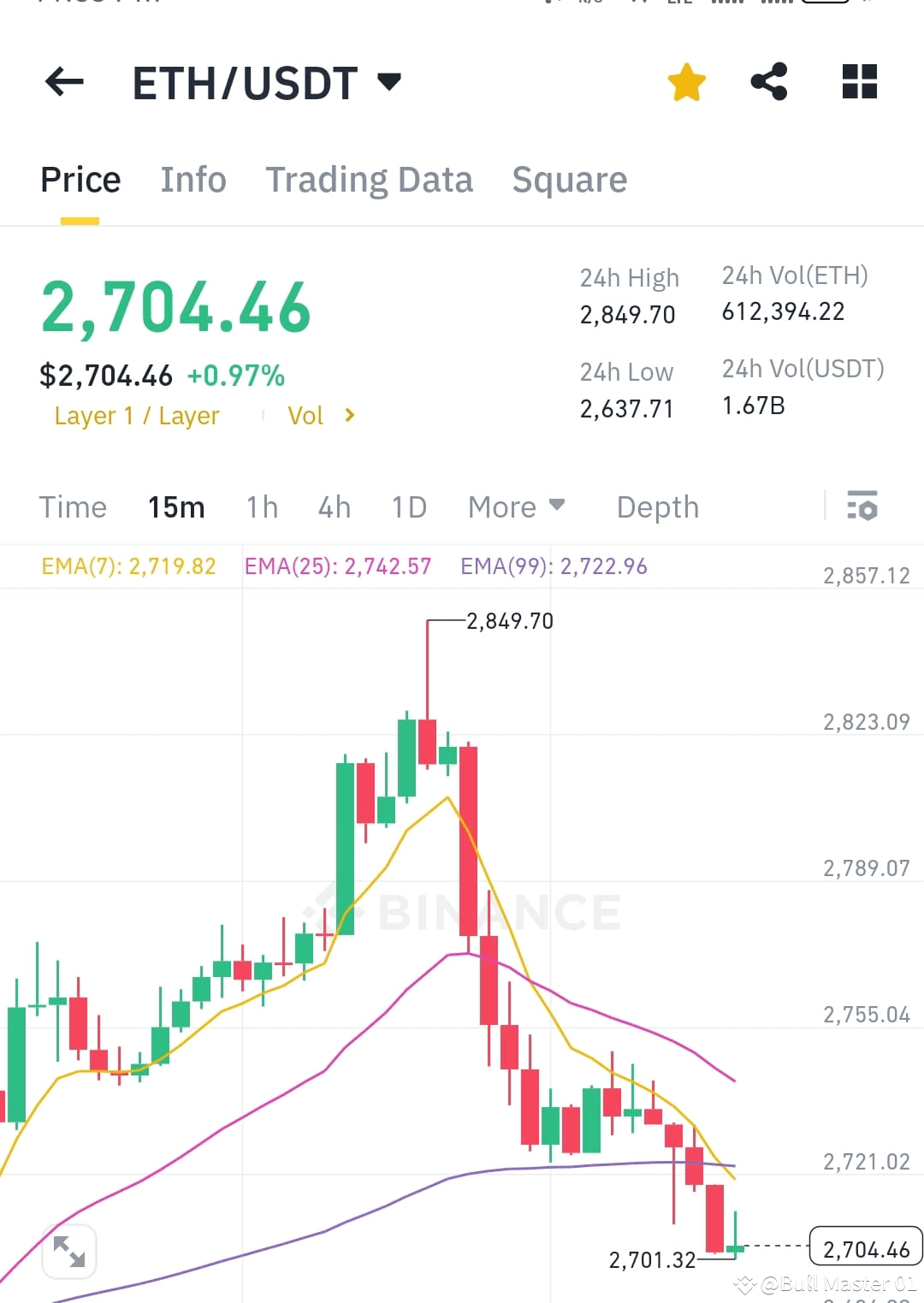Open the Vol section via its chevron
The image size is (924, 1303).
[x=349, y=416]
